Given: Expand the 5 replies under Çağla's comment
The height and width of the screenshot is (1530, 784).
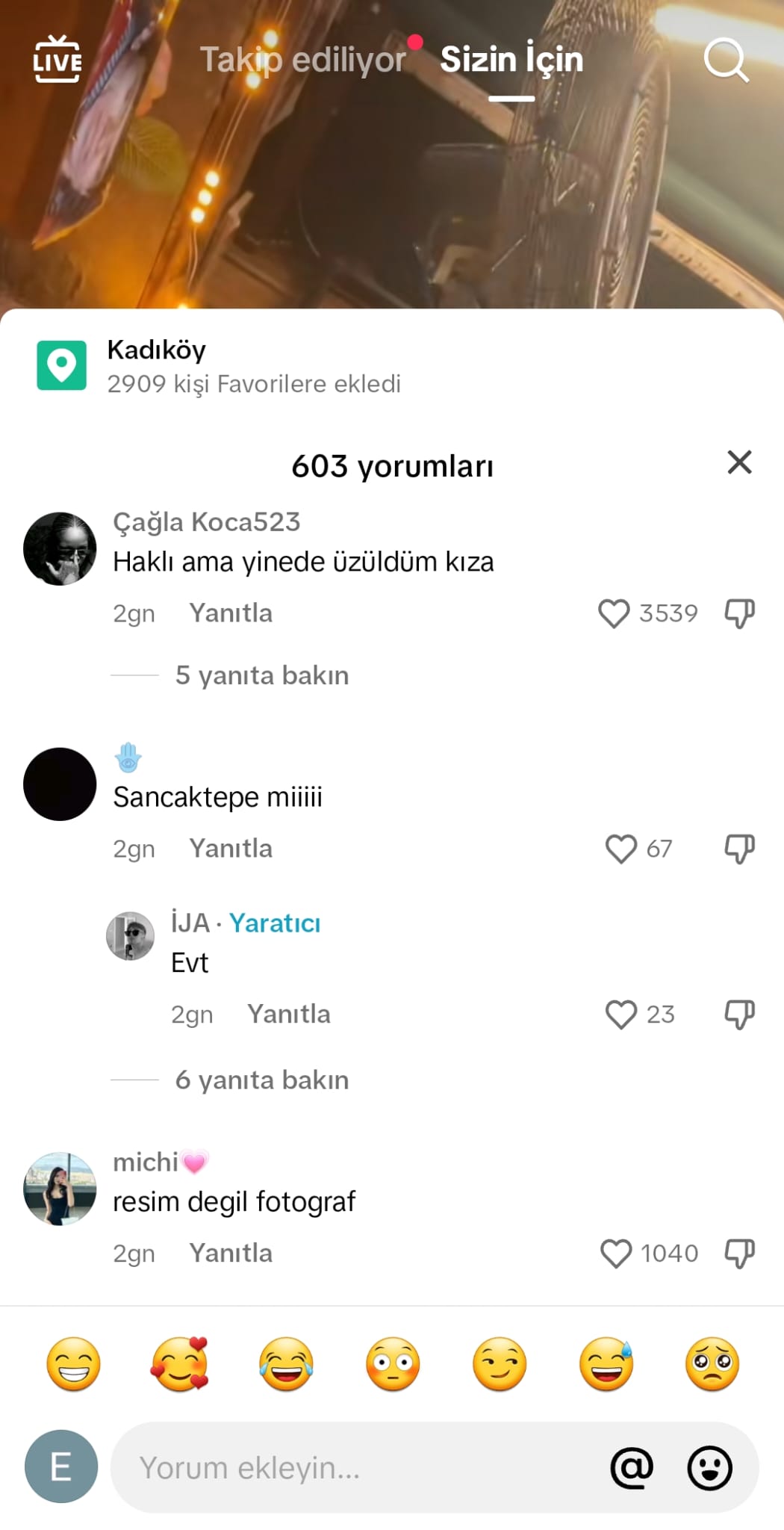Looking at the screenshot, I should tap(261, 675).
